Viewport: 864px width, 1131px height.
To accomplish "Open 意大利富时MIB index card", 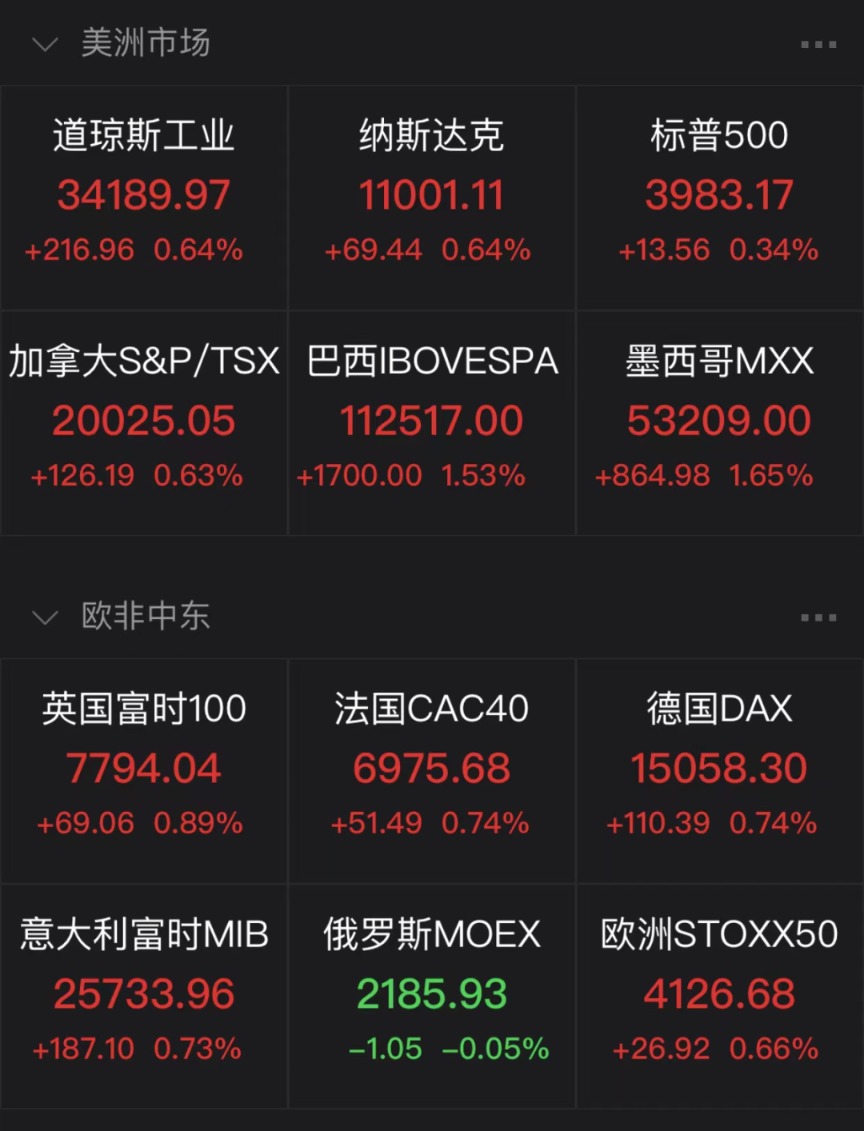I will click(144, 995).
